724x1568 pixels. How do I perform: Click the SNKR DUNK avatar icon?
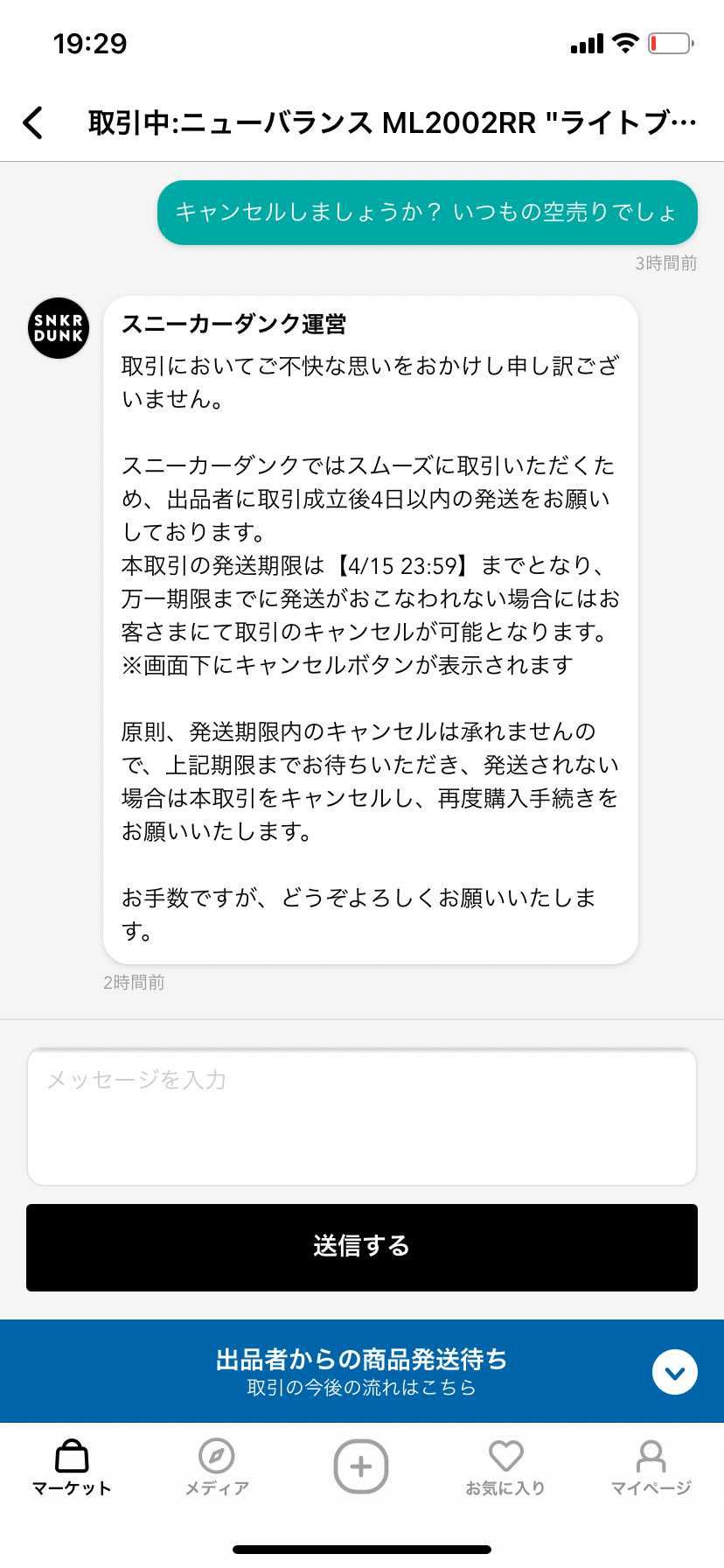click(x=58, y=328)
